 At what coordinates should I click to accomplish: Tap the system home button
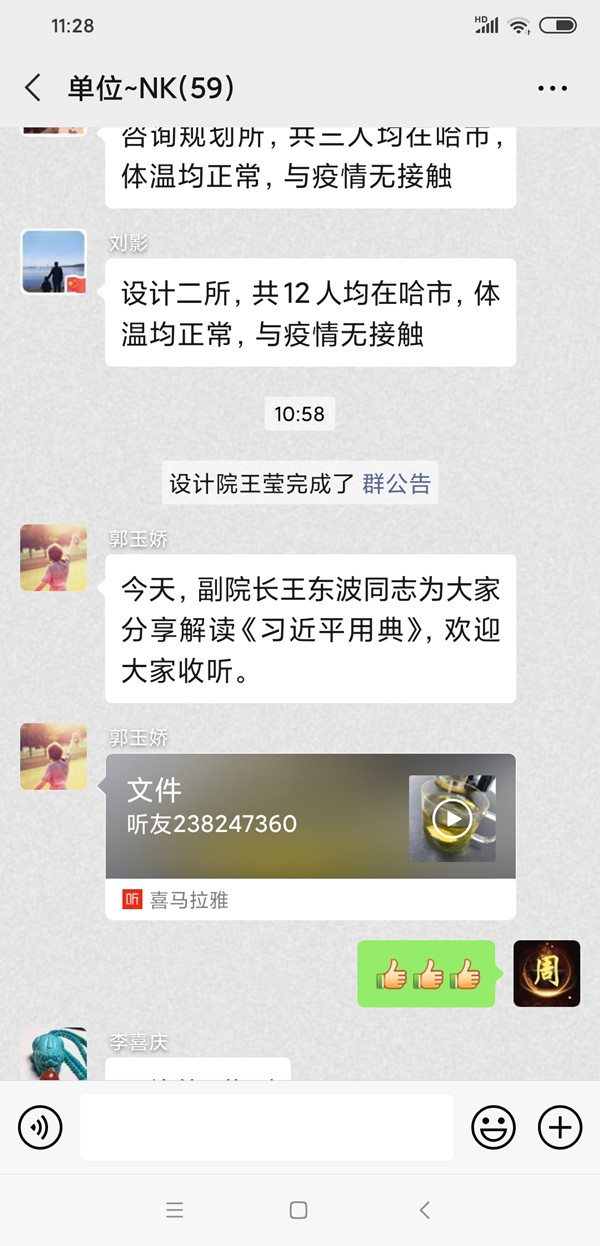(x=298, y=1210)
